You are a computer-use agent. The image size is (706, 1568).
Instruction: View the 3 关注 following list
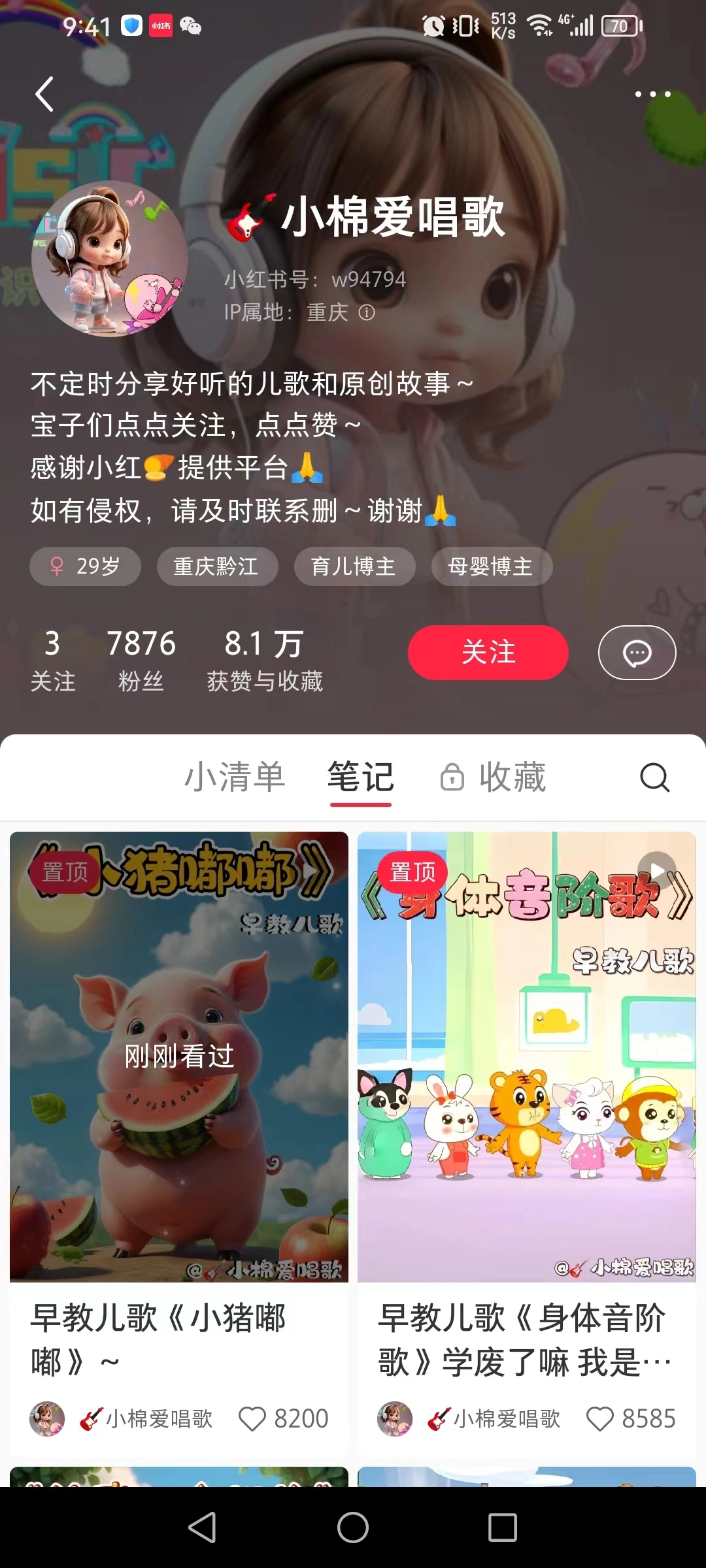click(52, 660)
